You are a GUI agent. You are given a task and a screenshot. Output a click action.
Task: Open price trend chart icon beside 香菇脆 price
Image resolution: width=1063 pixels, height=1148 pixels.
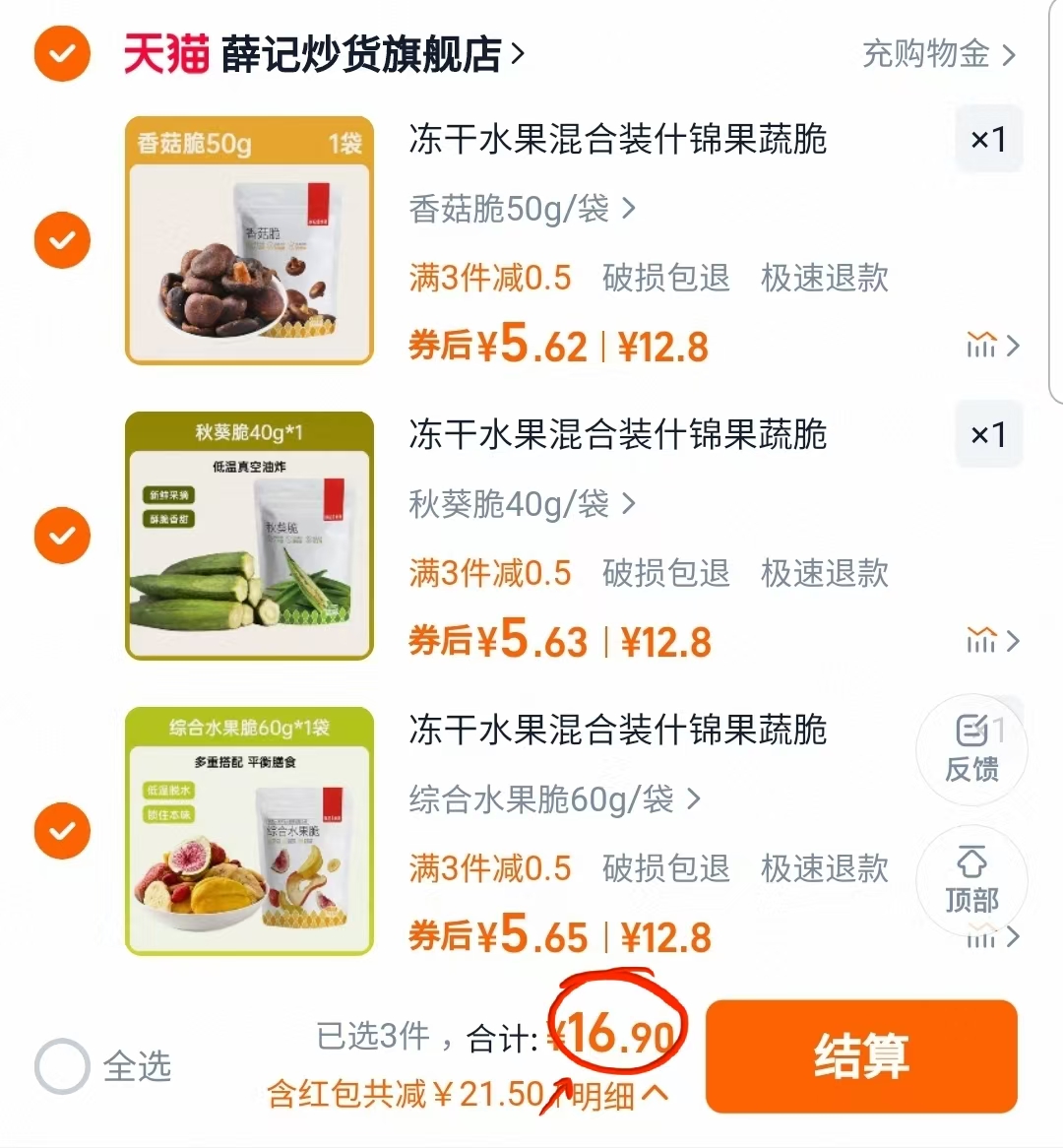pos(983,346)
